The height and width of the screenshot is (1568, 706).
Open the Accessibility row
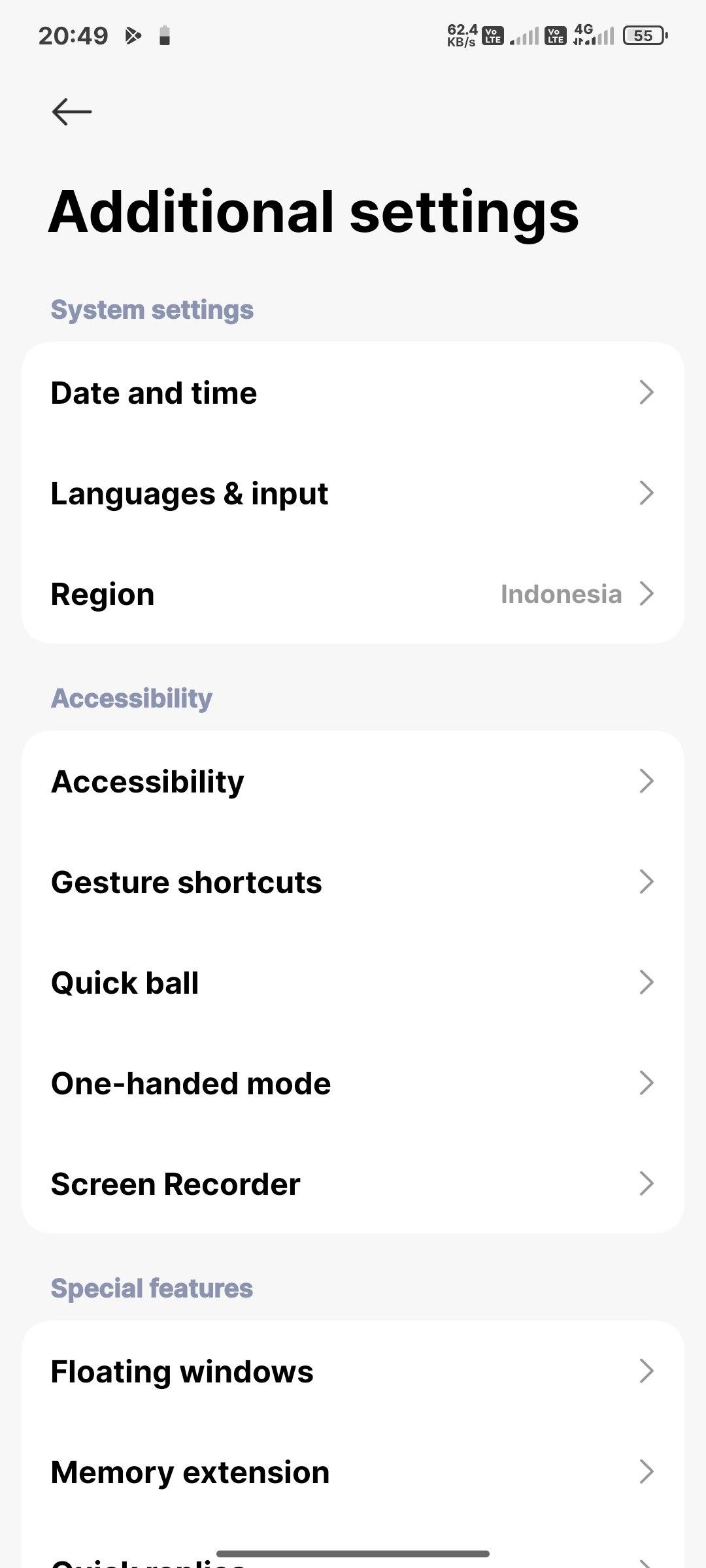coord(353,781)
